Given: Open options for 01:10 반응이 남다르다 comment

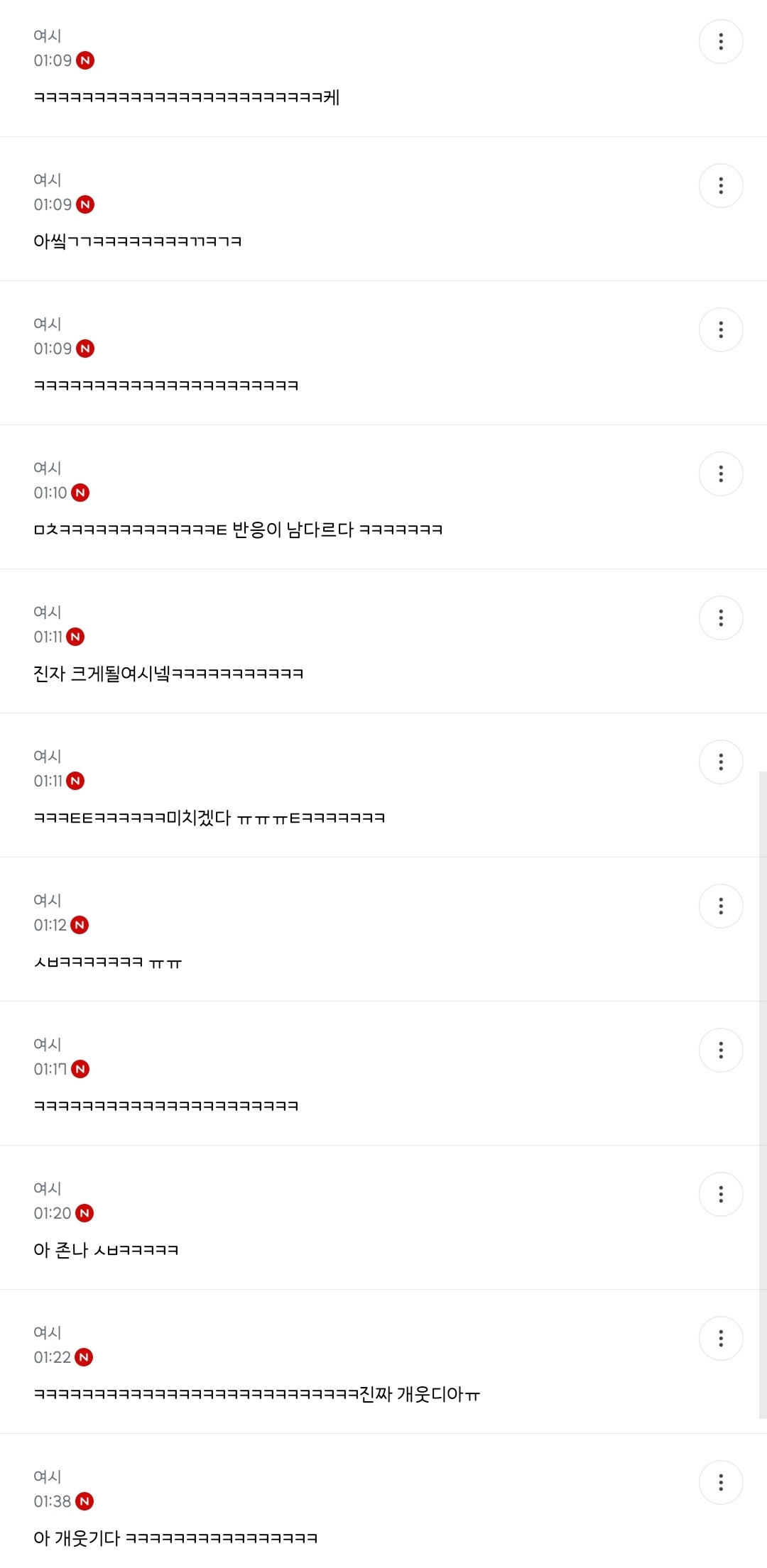Looking at the screenshot, I should [721, 474].
